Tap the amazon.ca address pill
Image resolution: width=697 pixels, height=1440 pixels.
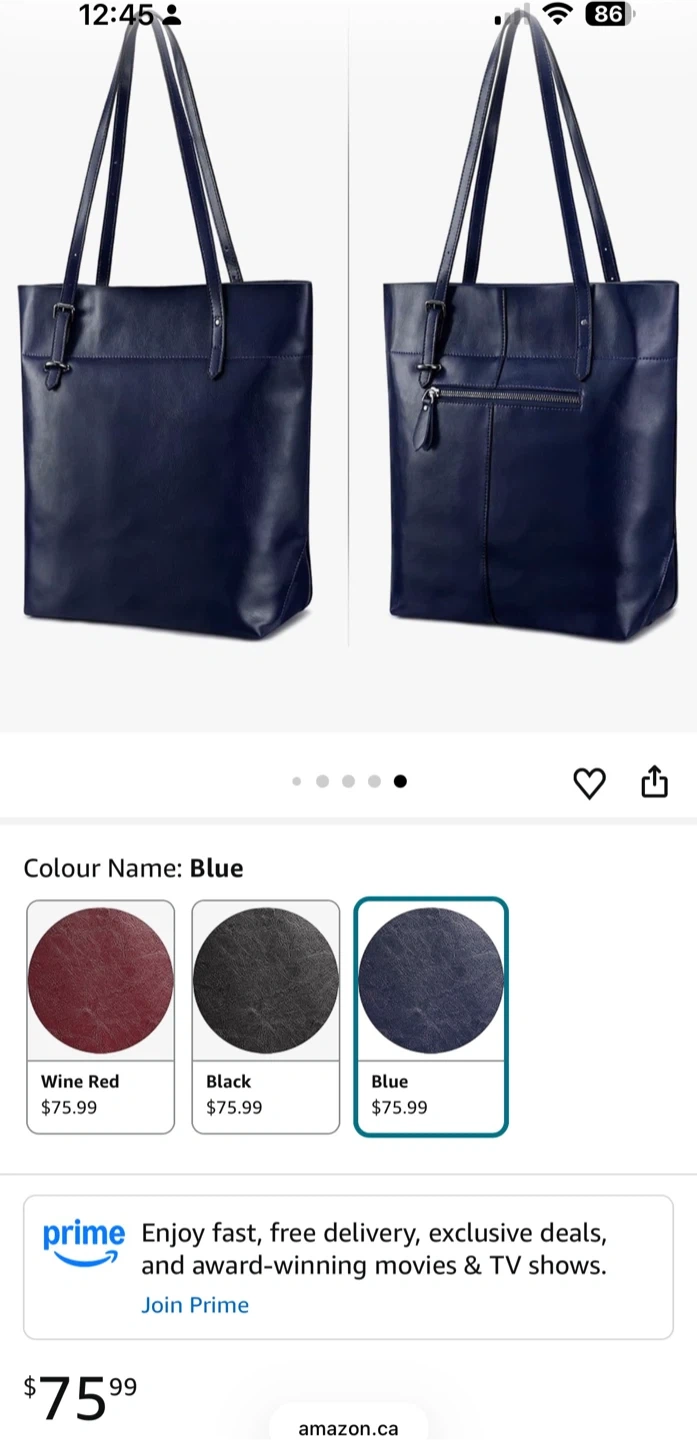pyautogui.click(x=348, y=1428)
